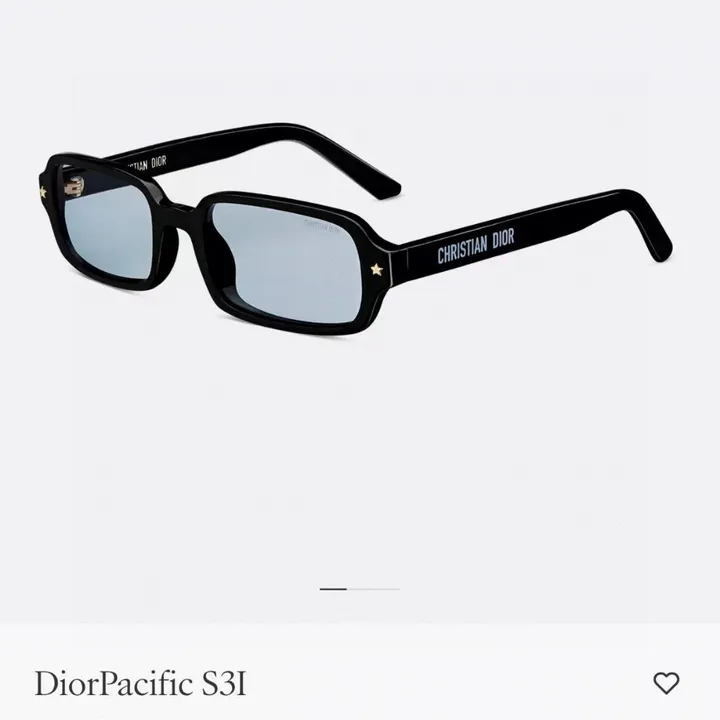Add DiorPacific S3I to wishlist
The width and height of the screenshot is (720, 720).
pos(666,683)
